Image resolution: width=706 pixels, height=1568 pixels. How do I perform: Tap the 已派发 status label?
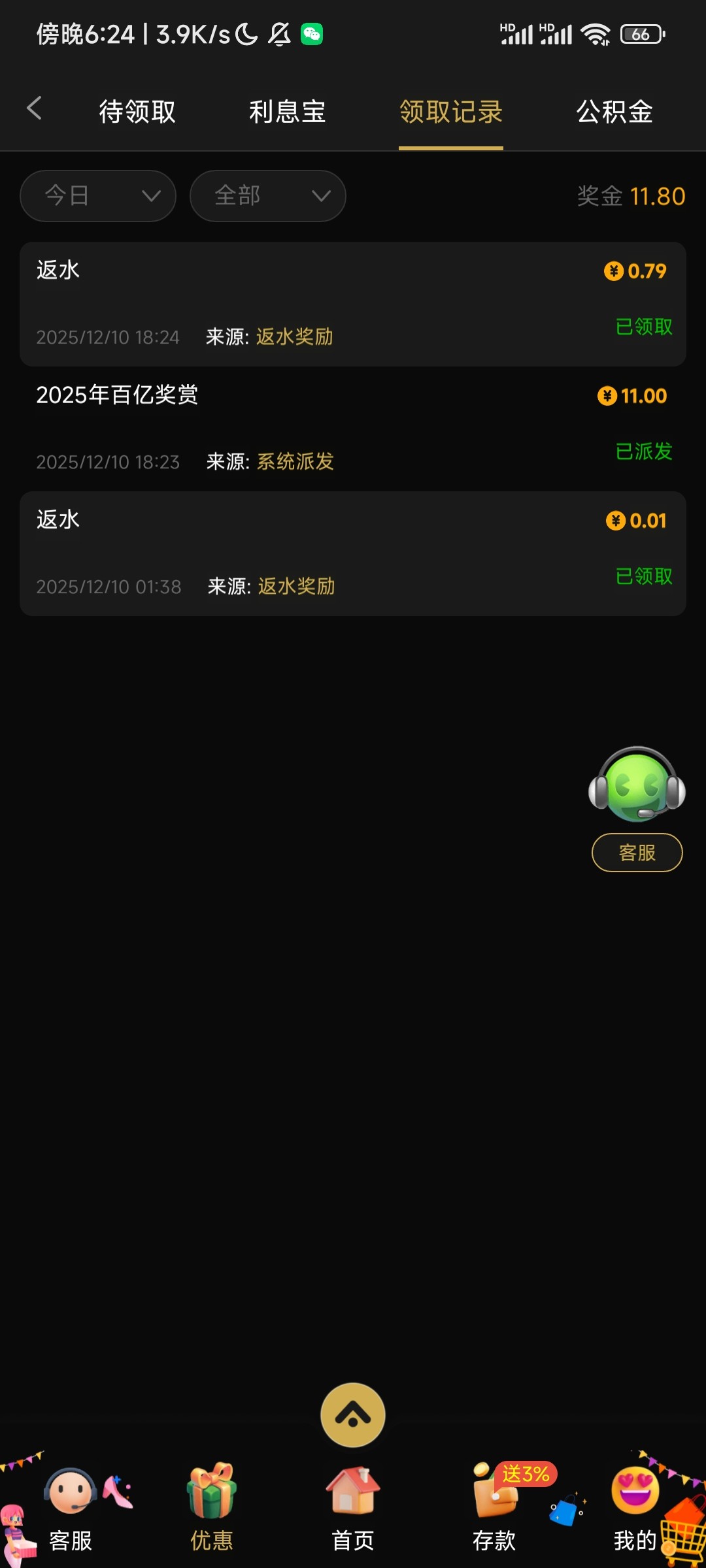pyautogui.click(x=643, y=451)
